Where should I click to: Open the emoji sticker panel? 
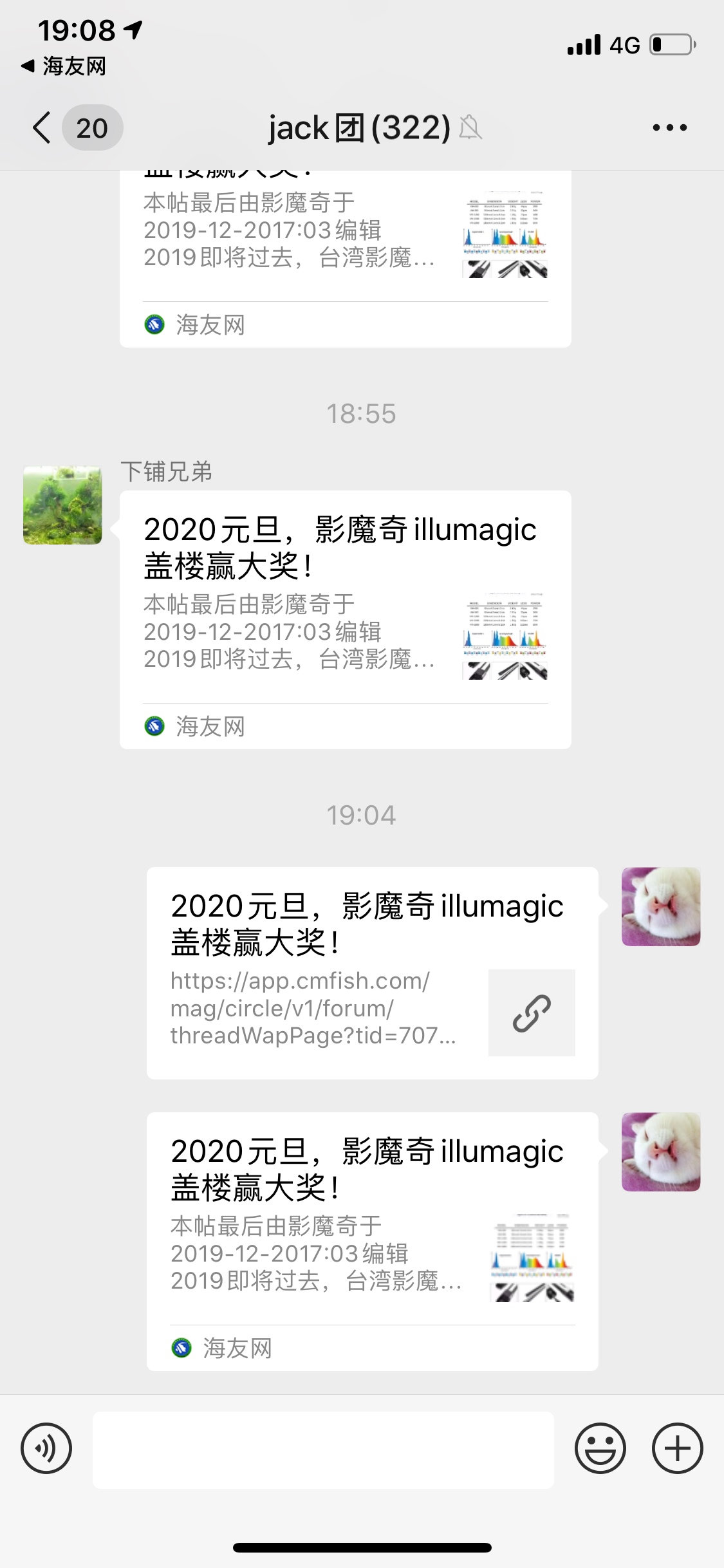click(x=600, y=1448)
